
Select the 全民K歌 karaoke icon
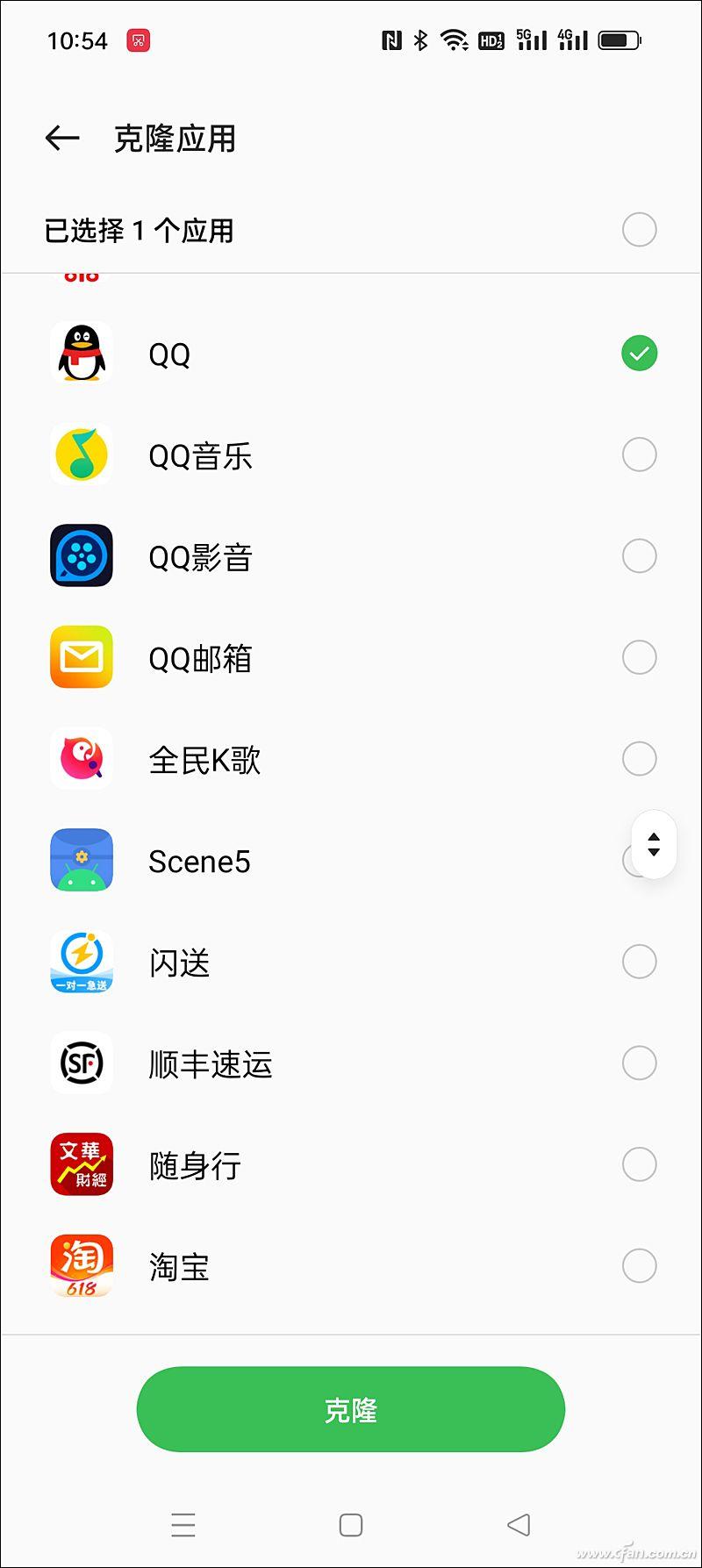click(x=82, y=759)
